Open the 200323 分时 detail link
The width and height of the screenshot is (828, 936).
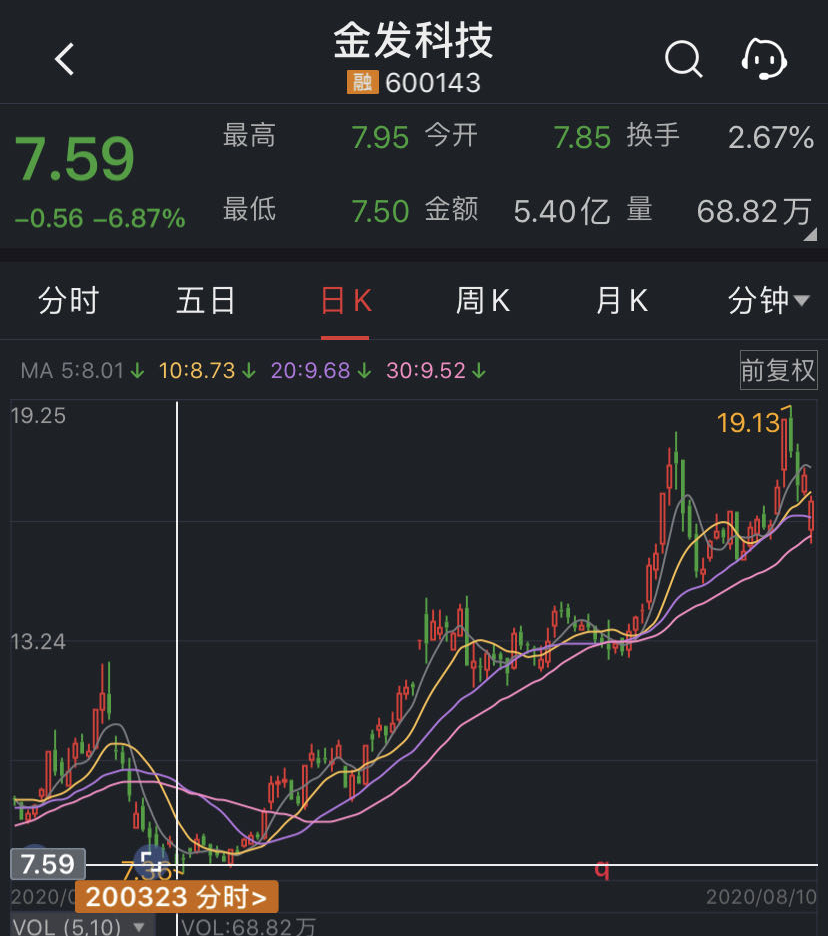(x=176, y=896)
